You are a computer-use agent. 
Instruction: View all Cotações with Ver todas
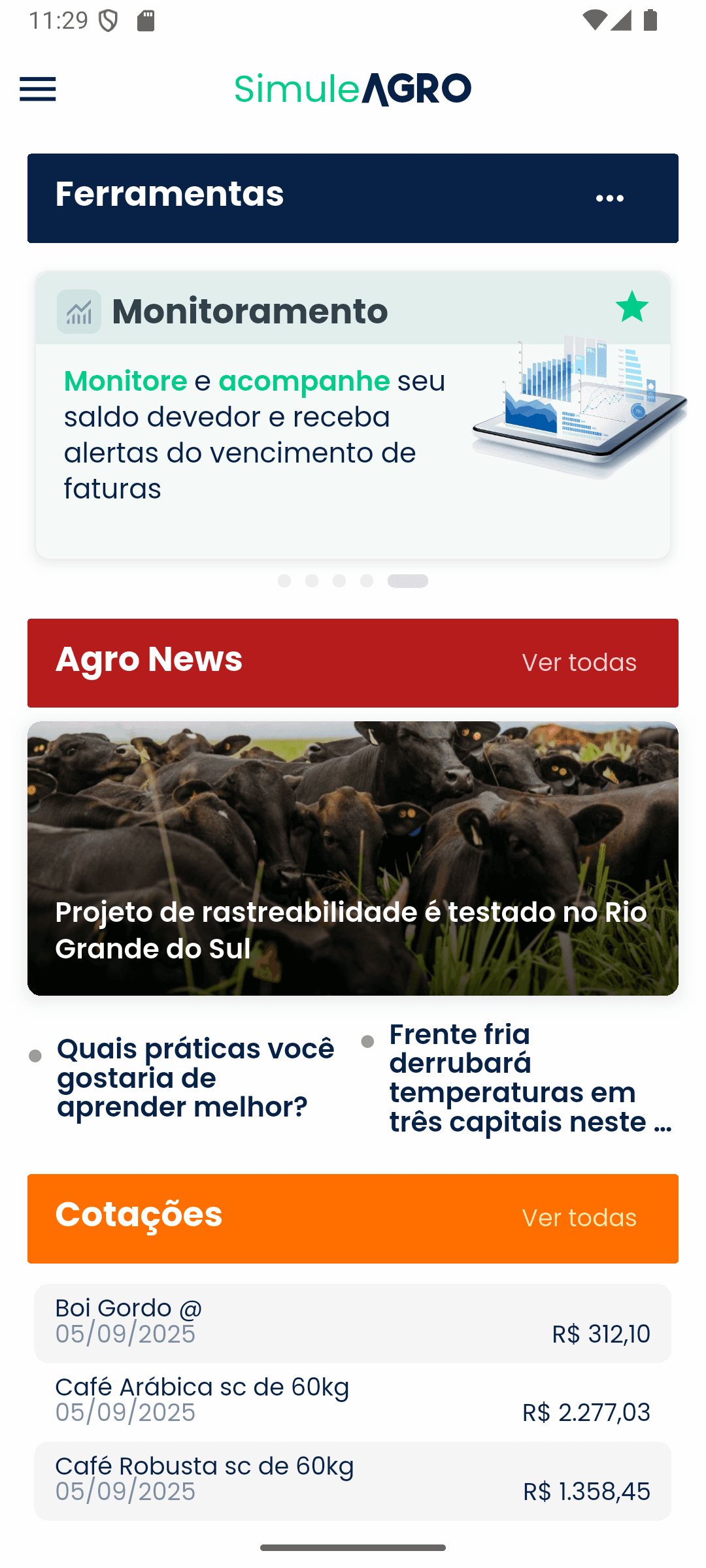[x=579, y=1218]
